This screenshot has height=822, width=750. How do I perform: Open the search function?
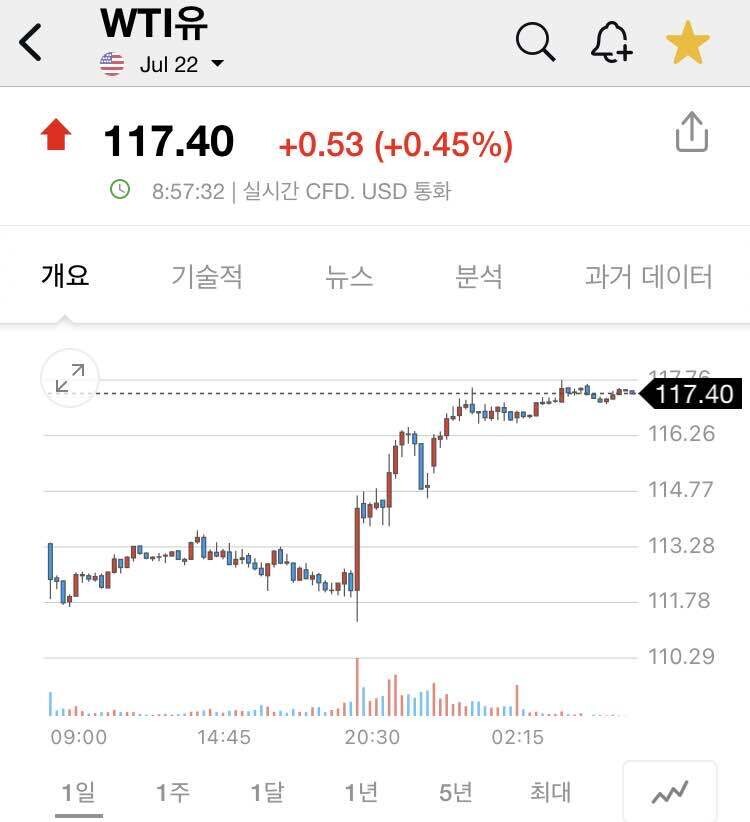[537, 42]
